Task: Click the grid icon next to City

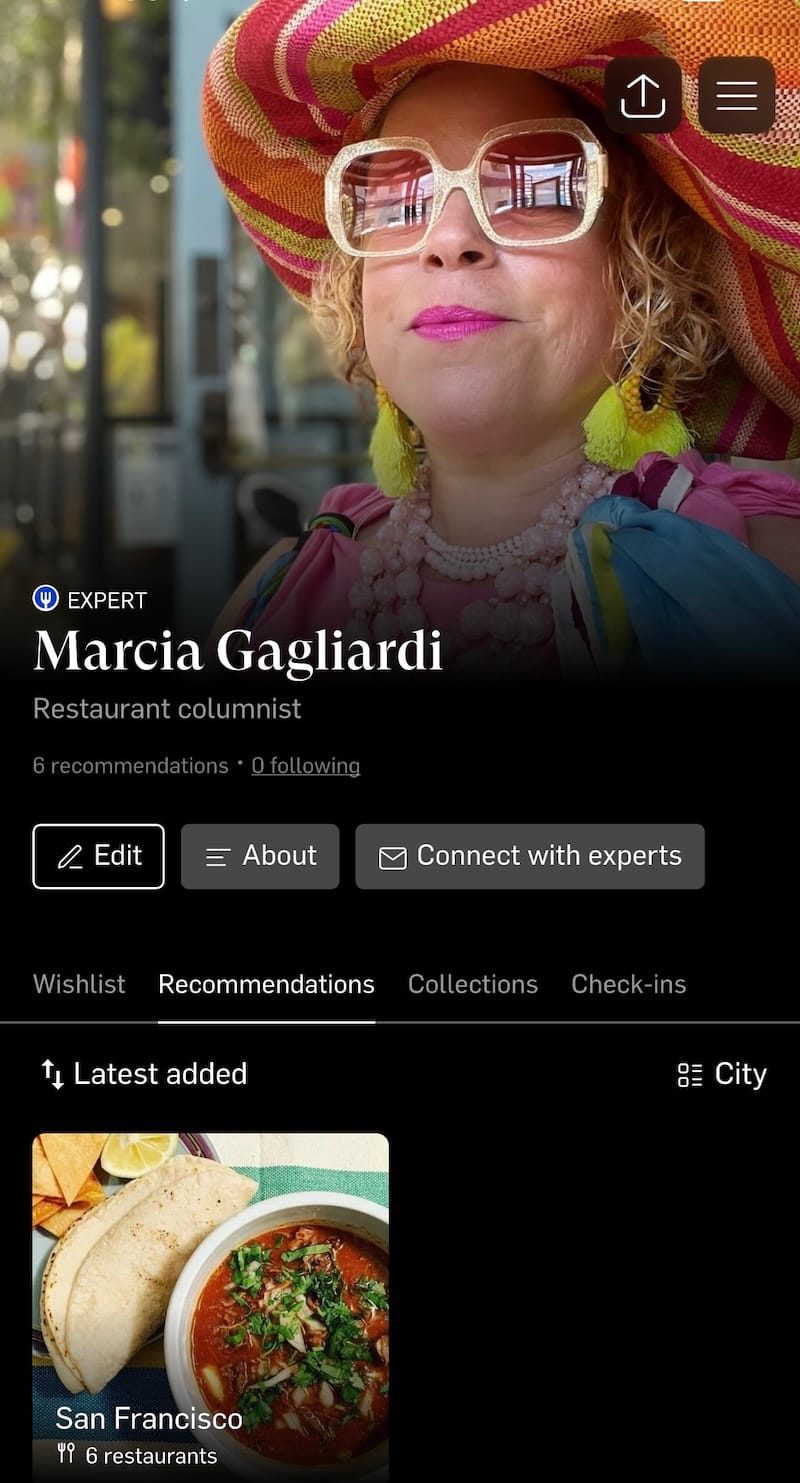Action: tap(689, 1073)
